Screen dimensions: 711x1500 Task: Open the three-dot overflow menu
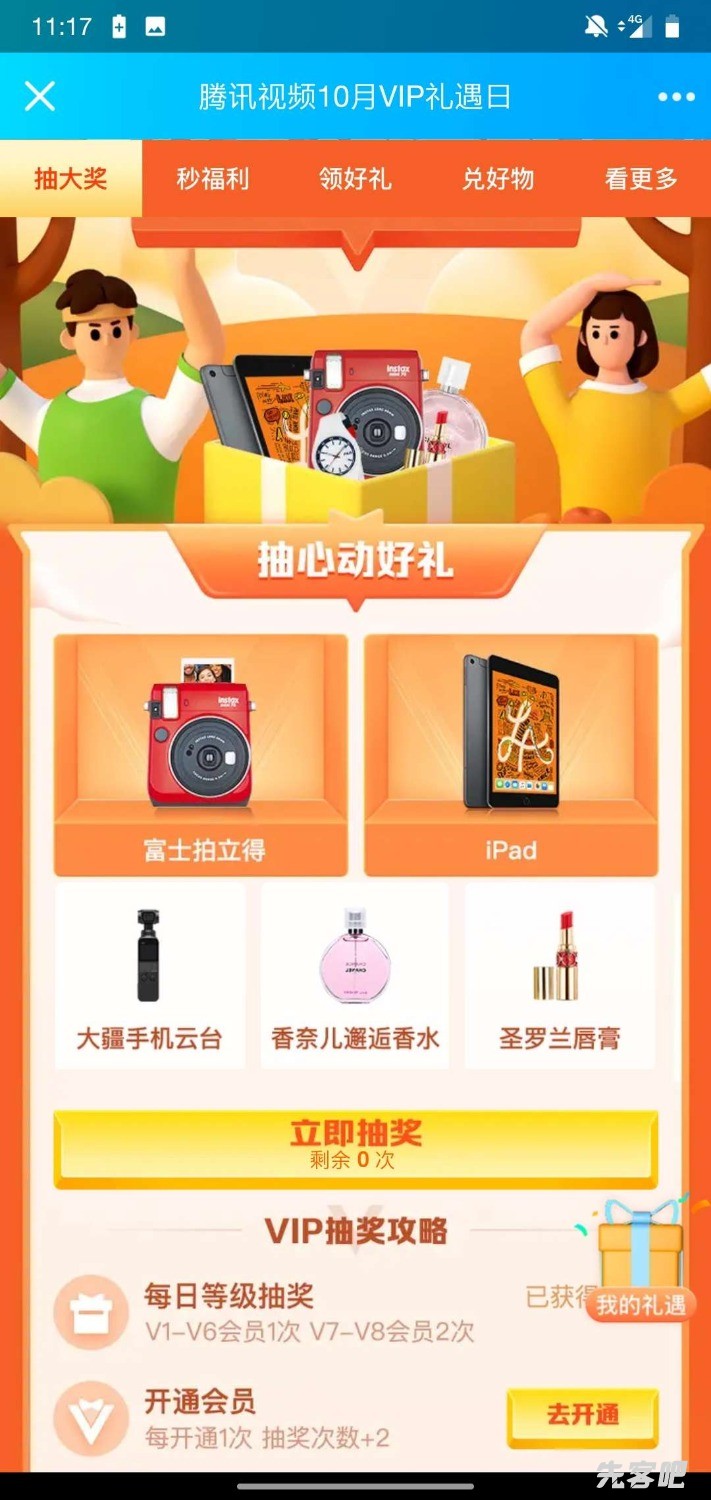676,97
